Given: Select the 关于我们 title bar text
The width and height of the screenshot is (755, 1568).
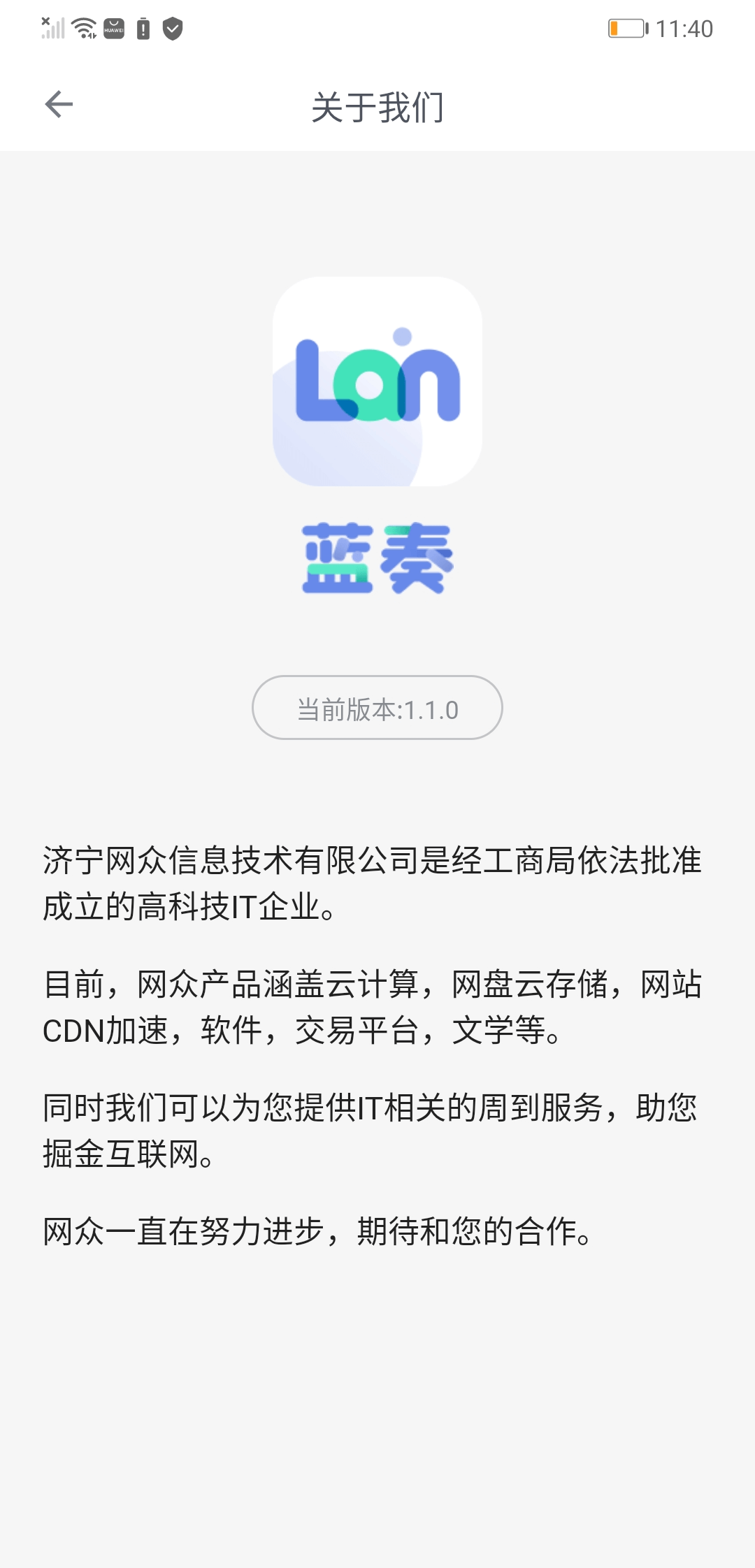Looking at the screenshot, I should (x=377, y=106).
